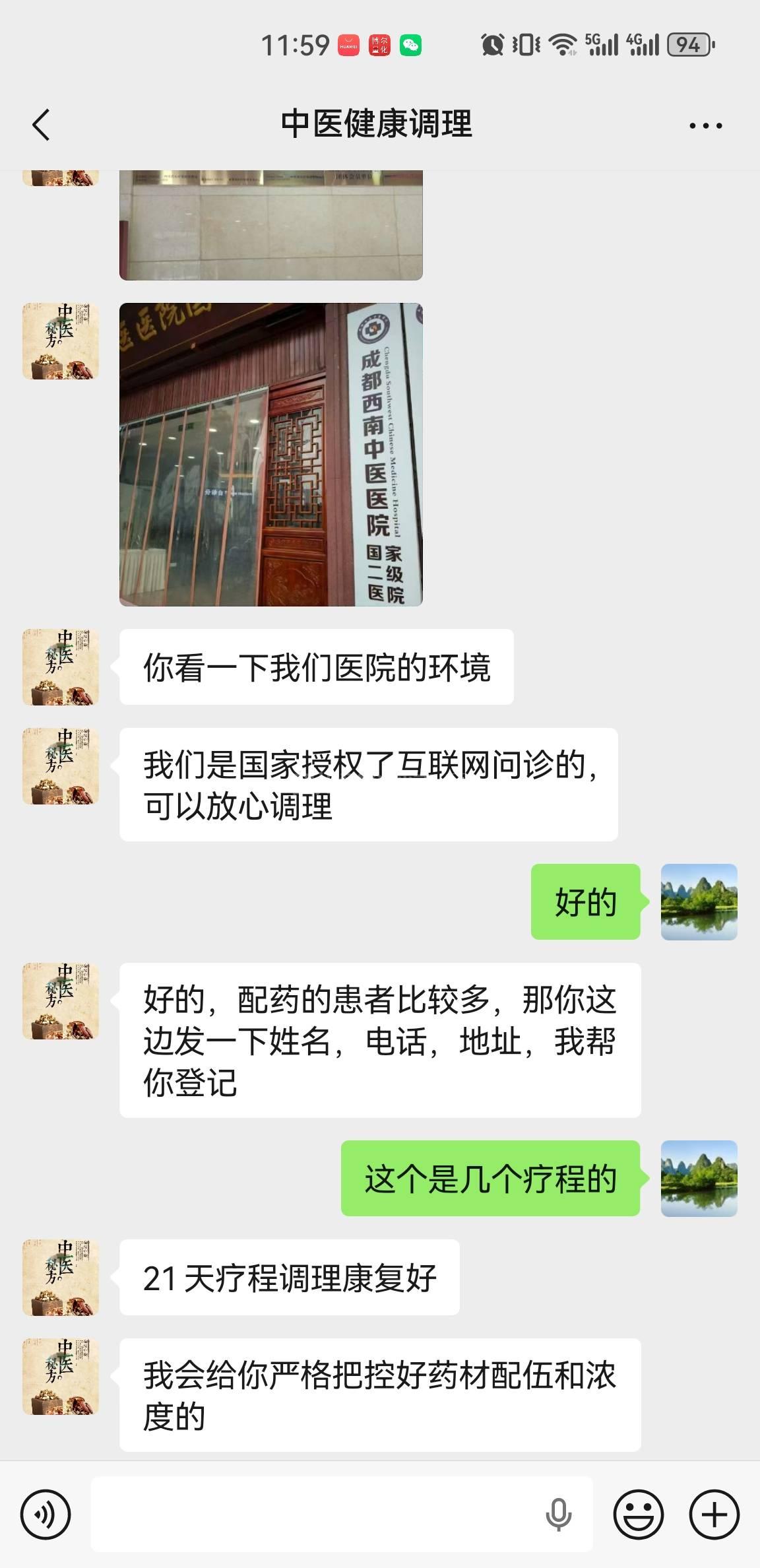Go back from the 中医健康调理 chat
Screen dimensions: 760x1568
[x=41, y=125]
